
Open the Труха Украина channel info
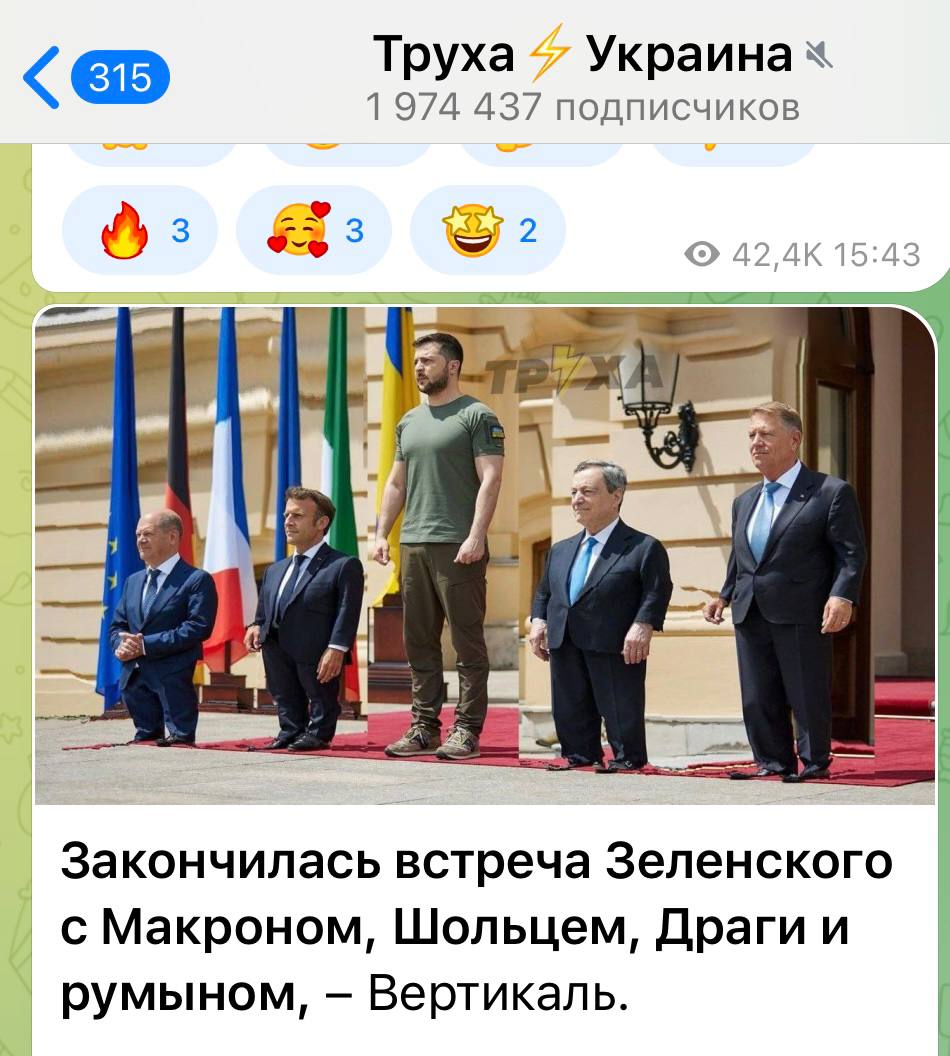pos(584,76)
